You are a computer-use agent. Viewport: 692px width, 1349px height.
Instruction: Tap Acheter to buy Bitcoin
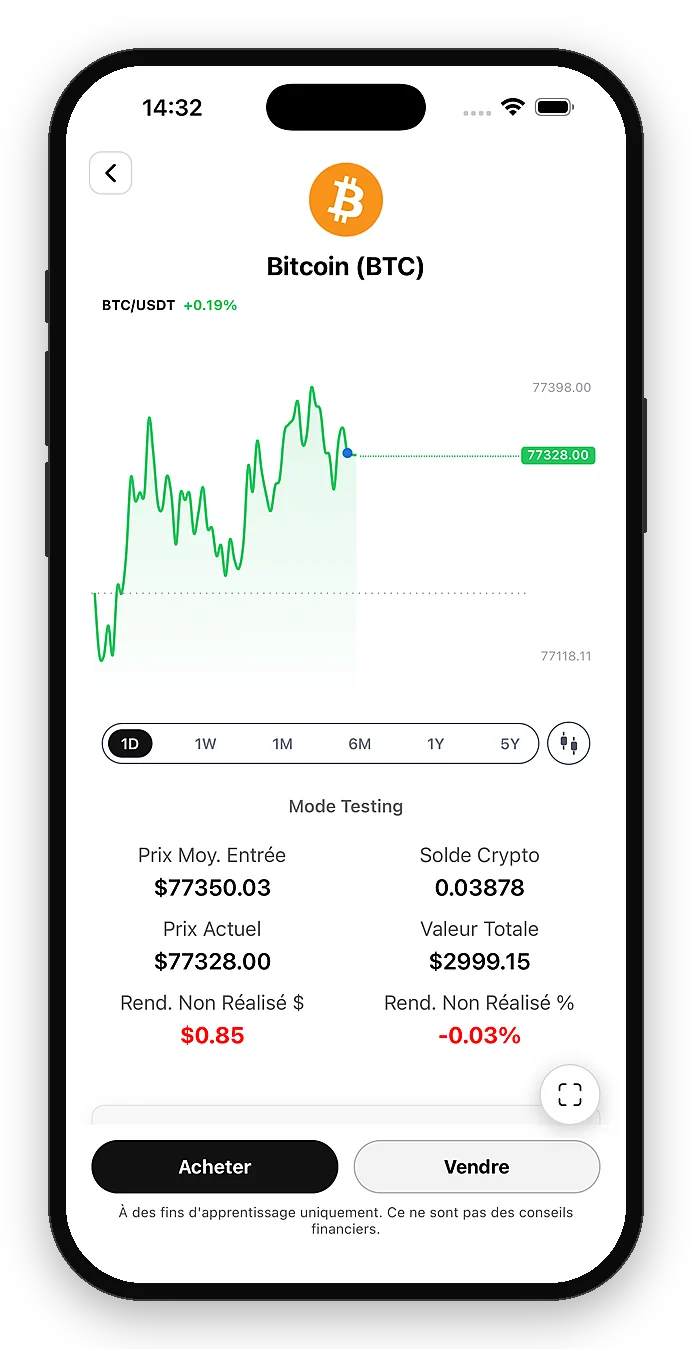pyautogui.click(x=215, y=1167)
